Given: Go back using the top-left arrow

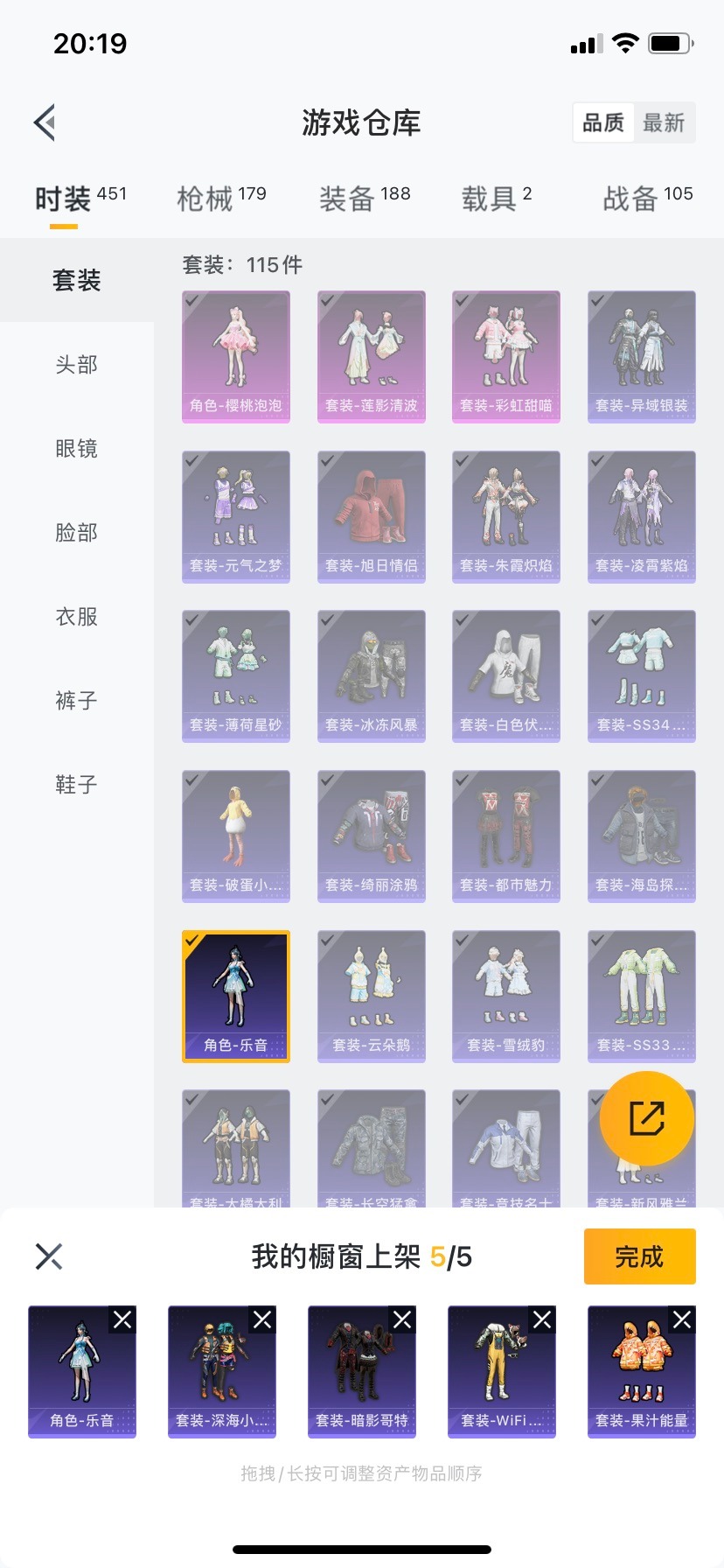Looking at the screenshot, I should 45,122.
